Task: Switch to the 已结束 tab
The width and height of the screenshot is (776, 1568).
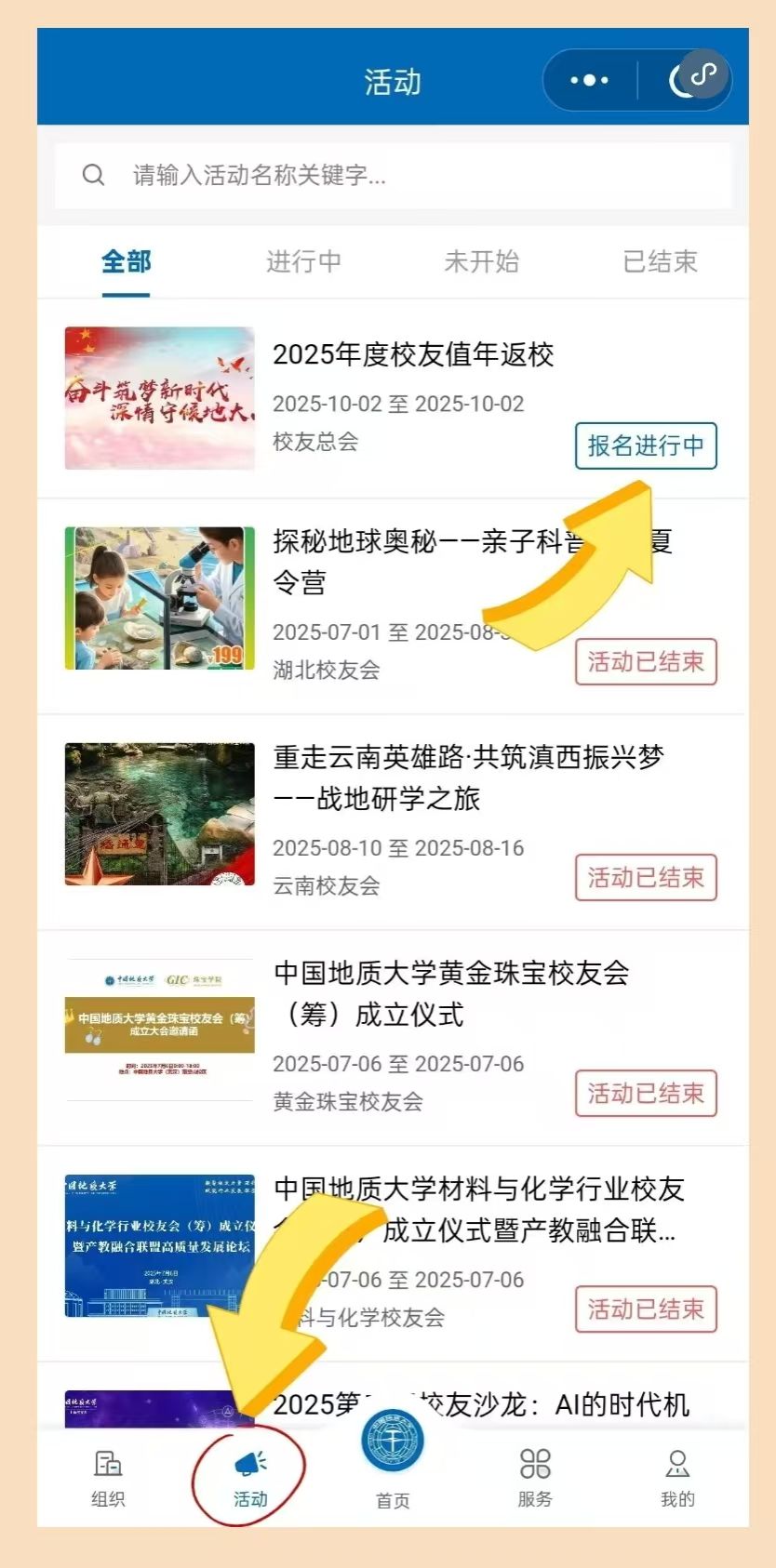Action: click(660, 261)
